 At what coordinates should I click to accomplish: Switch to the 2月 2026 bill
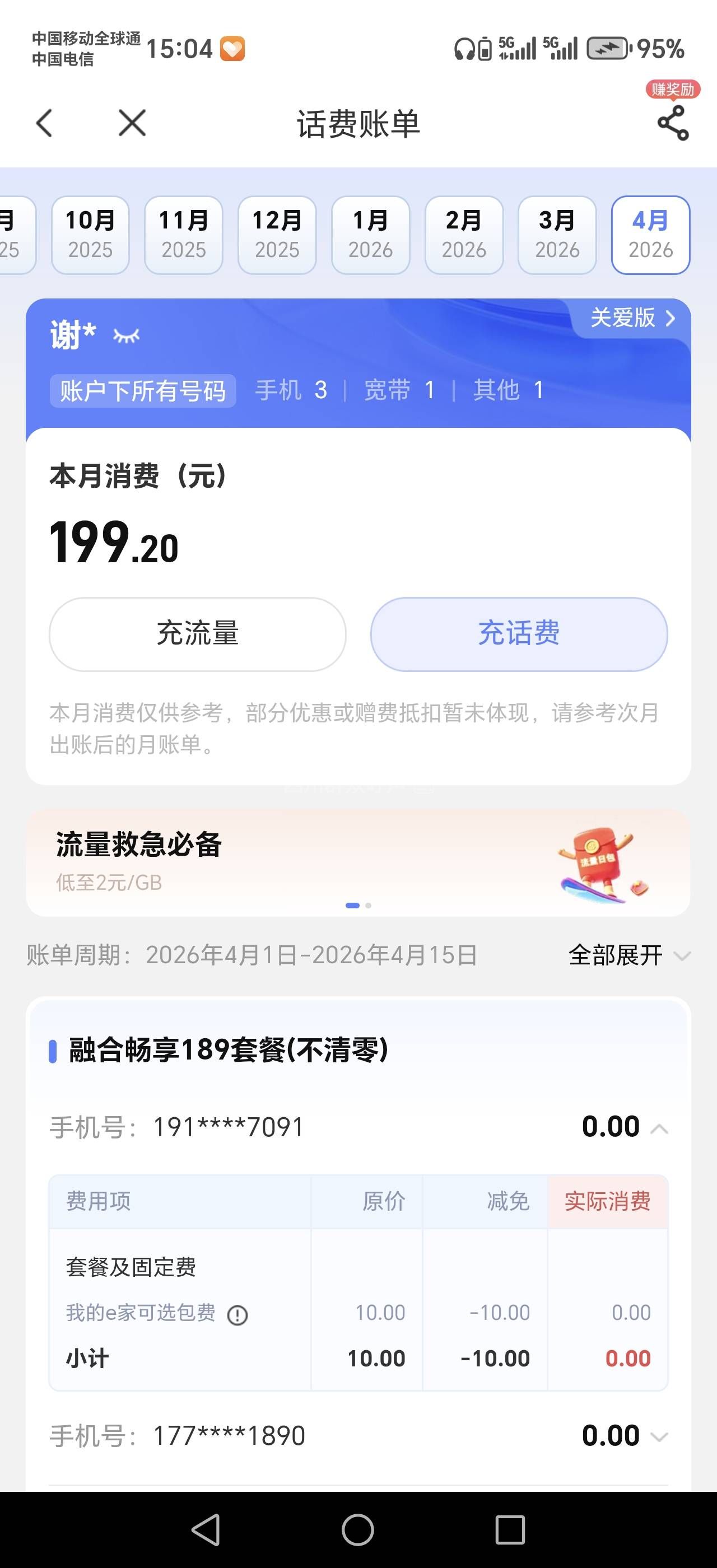(x=464, y=235)
